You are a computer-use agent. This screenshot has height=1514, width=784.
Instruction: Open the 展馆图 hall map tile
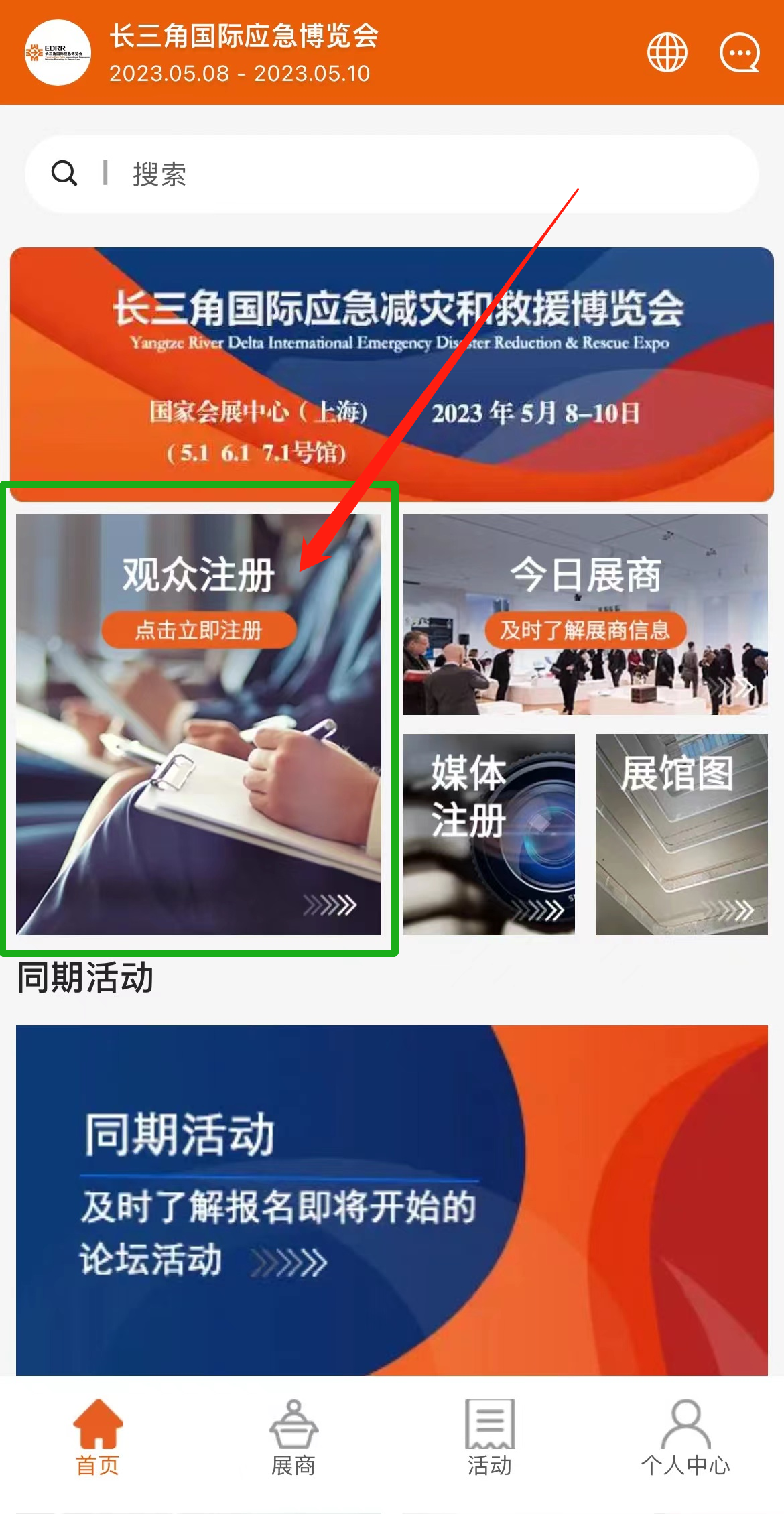pyautogui.click(x=681, y=834)
